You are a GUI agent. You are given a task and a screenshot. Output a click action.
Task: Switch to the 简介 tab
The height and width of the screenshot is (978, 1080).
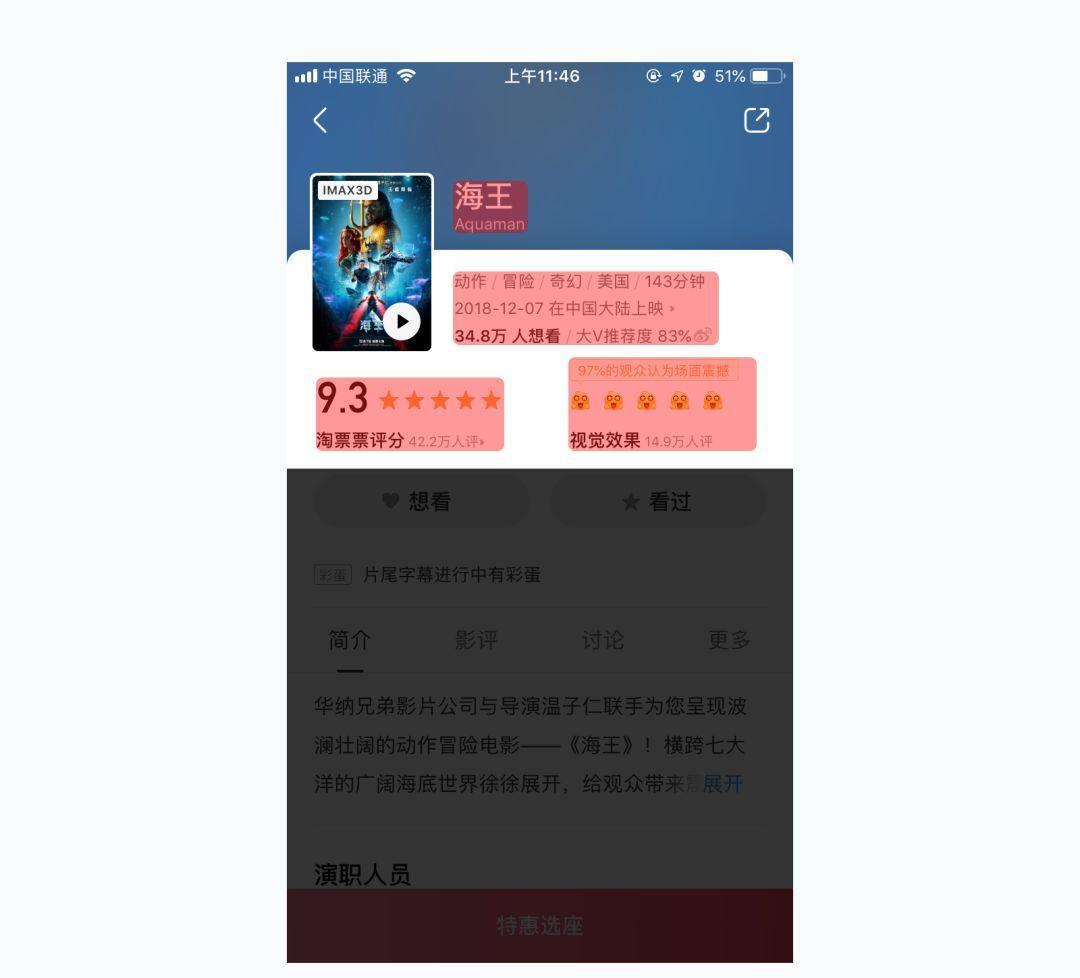[x=349, y=640]
